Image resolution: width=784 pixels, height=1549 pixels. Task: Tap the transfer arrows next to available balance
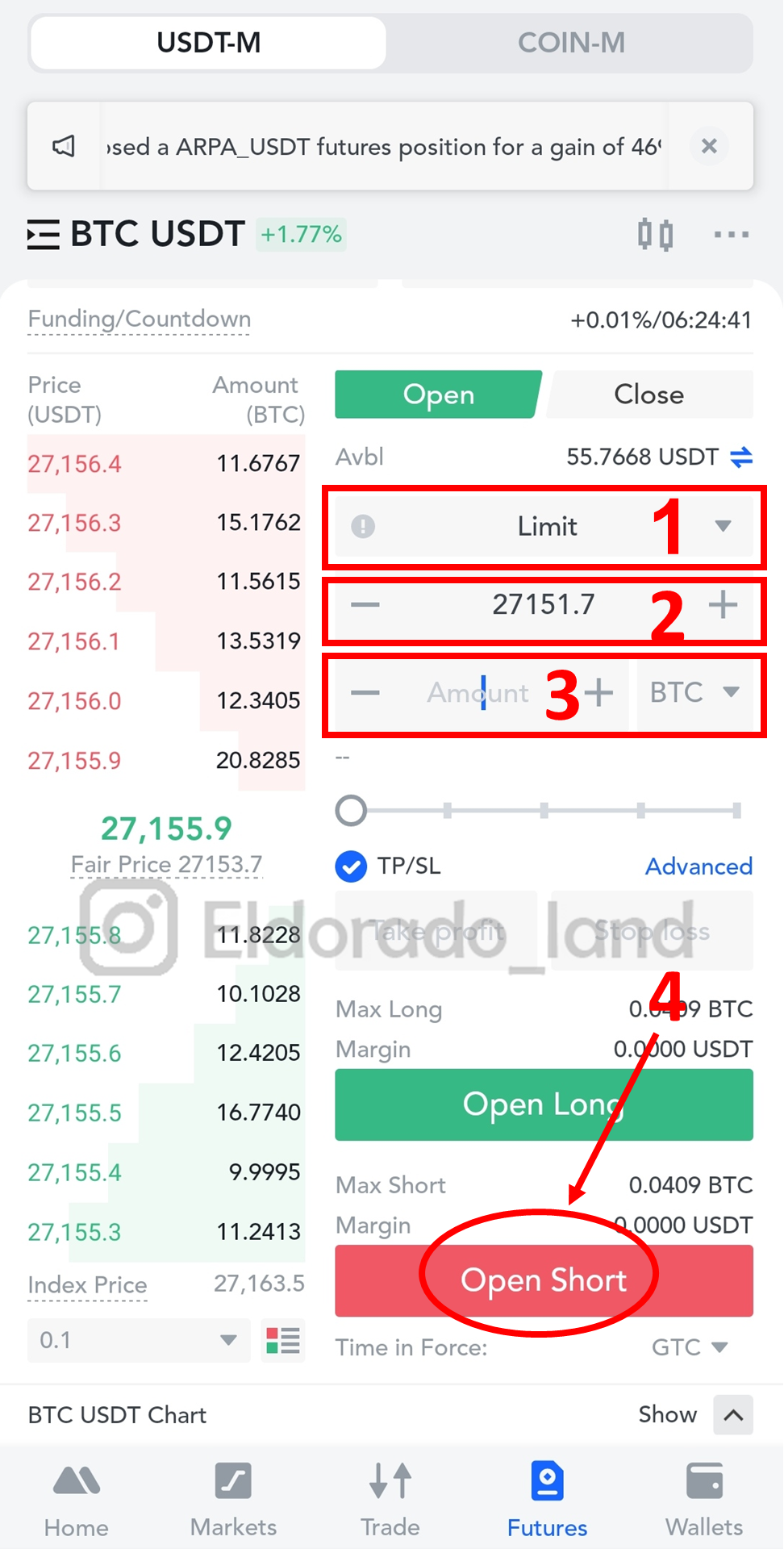coord(741,457)
